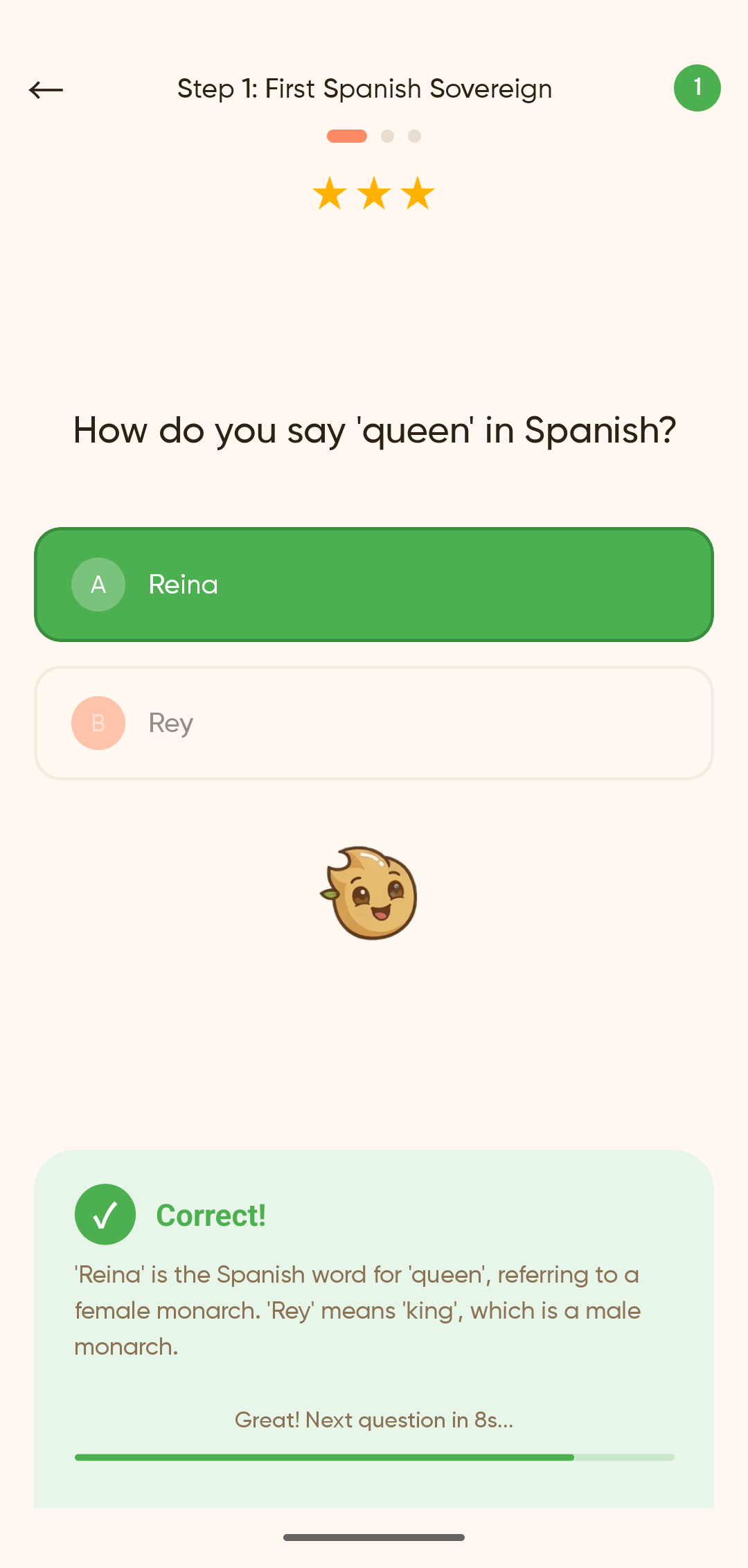Select answer Rey
The image size is (748, 1568).
(x=374, y=722)
